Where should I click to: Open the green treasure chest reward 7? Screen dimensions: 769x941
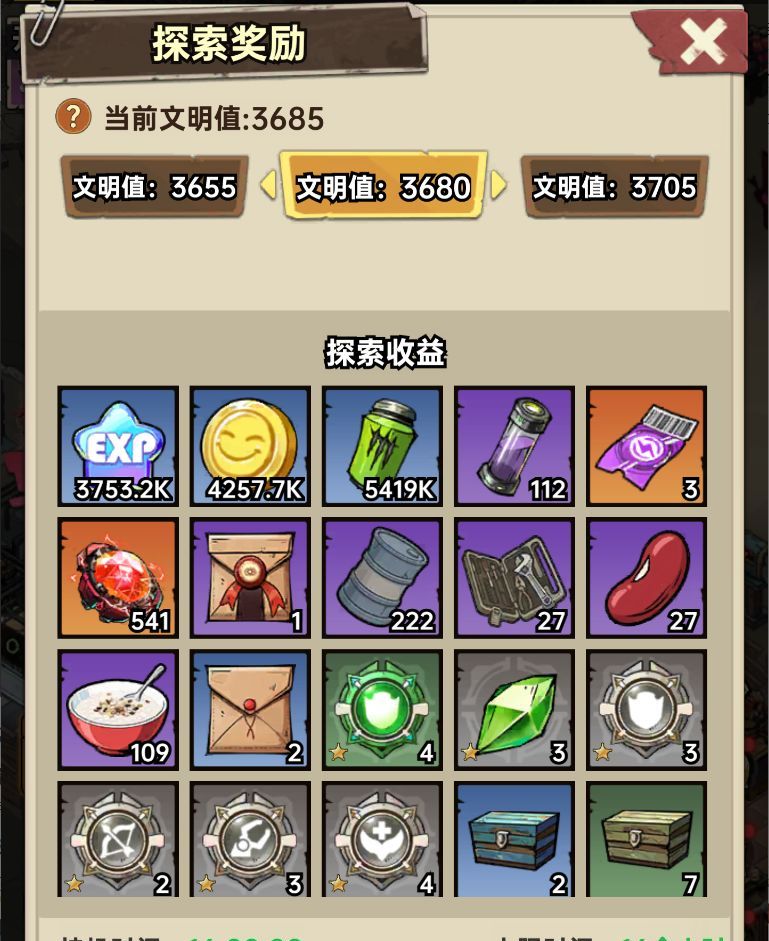pos(646,838)
